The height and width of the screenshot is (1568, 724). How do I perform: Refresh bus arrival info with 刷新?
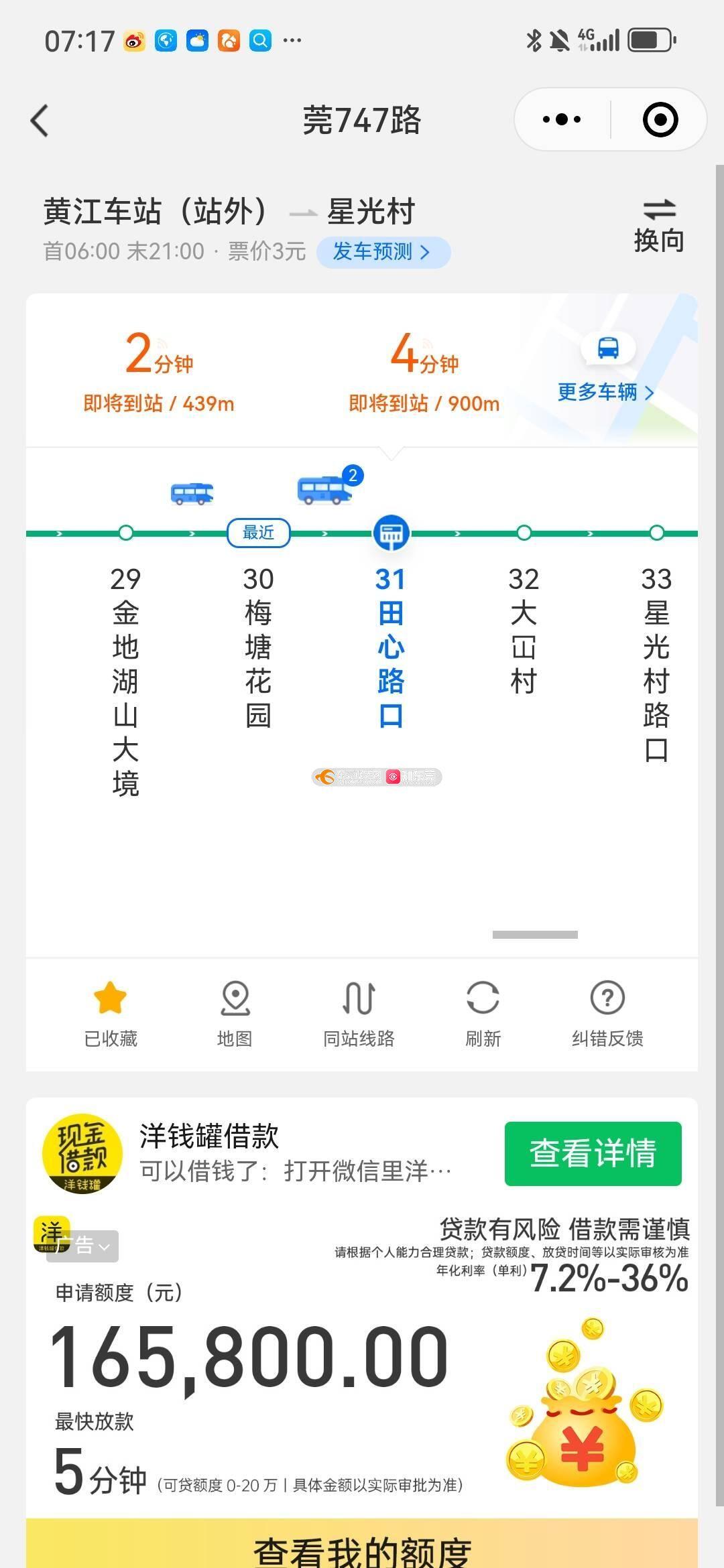(x=483, y=1013)
